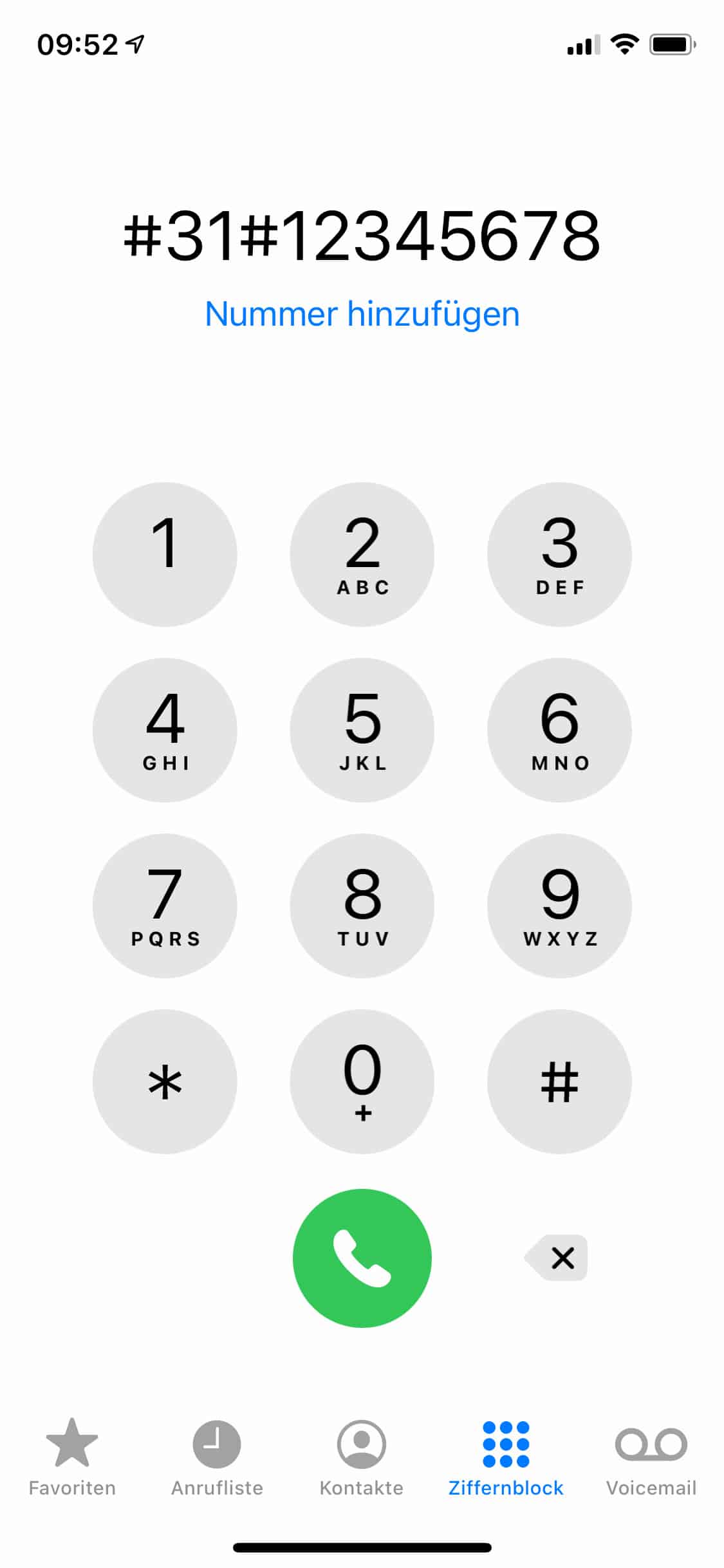Screen dimensions: 724x1568
Task: Tap the 7 PQRS key
Action: pos(165,906)
